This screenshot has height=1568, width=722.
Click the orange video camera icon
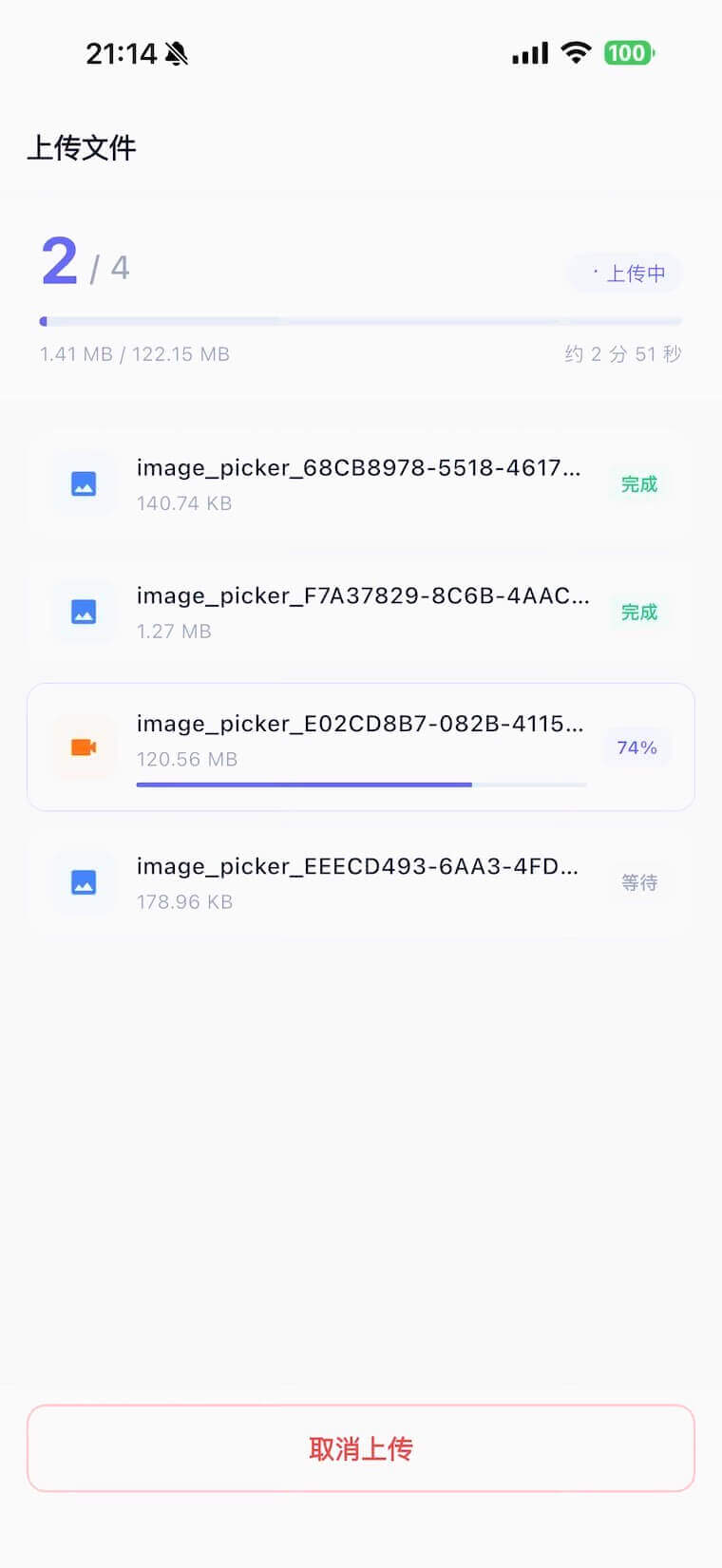coord(83,747)
